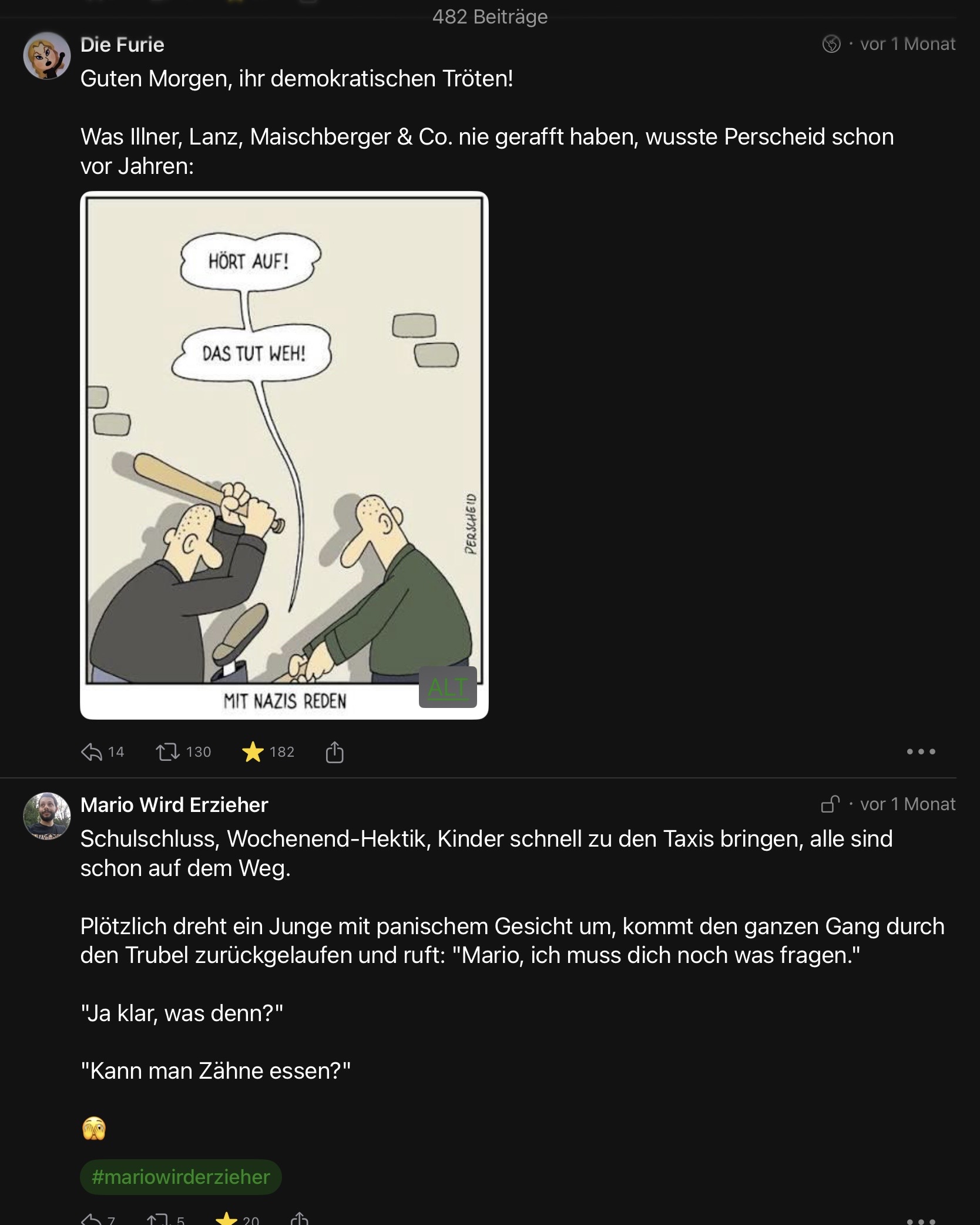Boost Mario Wird Erzieher's post
This screenshot has width=980, height=1225.
(x=157, y=1220)
